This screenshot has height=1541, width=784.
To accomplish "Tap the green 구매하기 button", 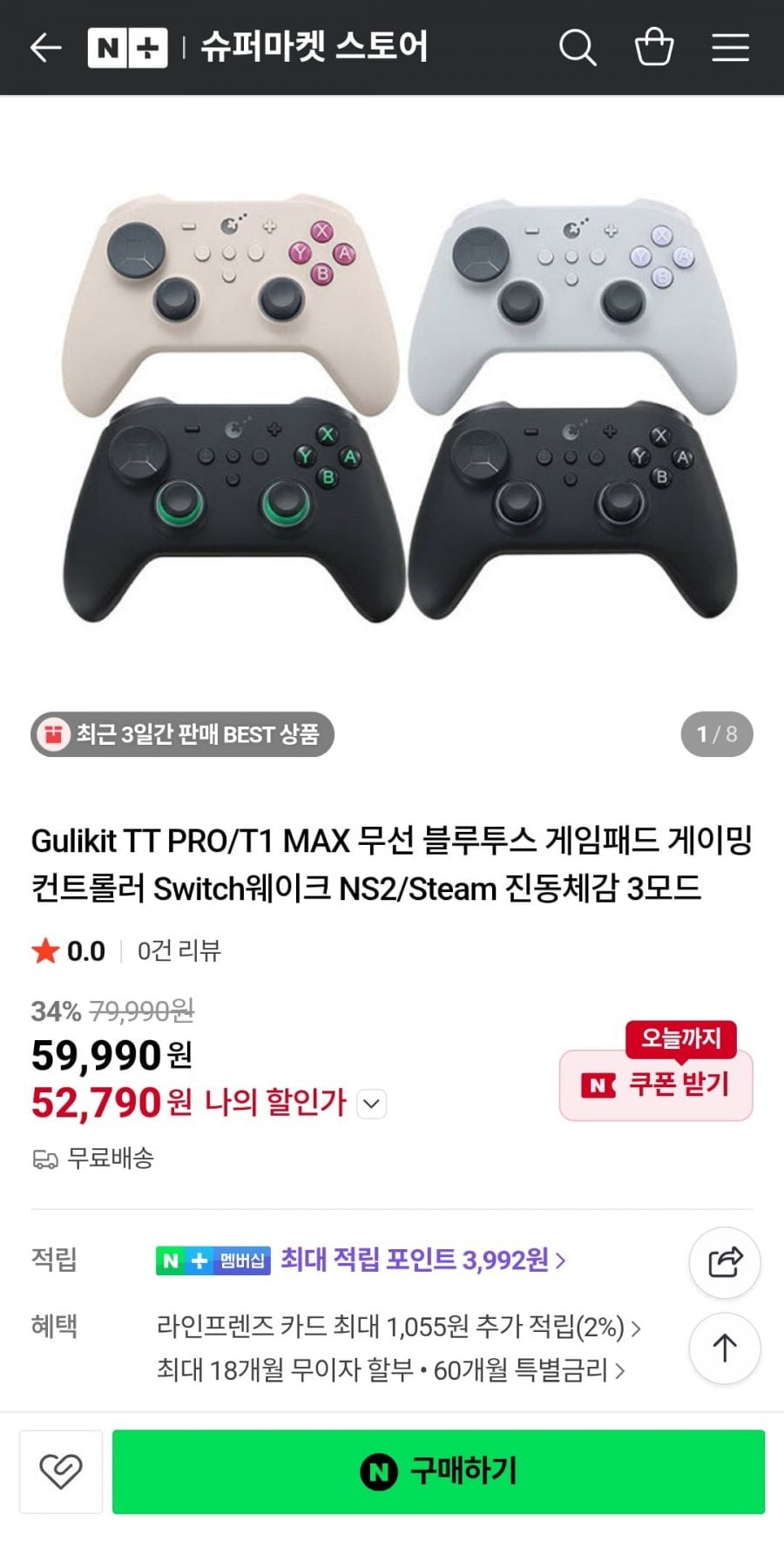I will point(438,1471).
